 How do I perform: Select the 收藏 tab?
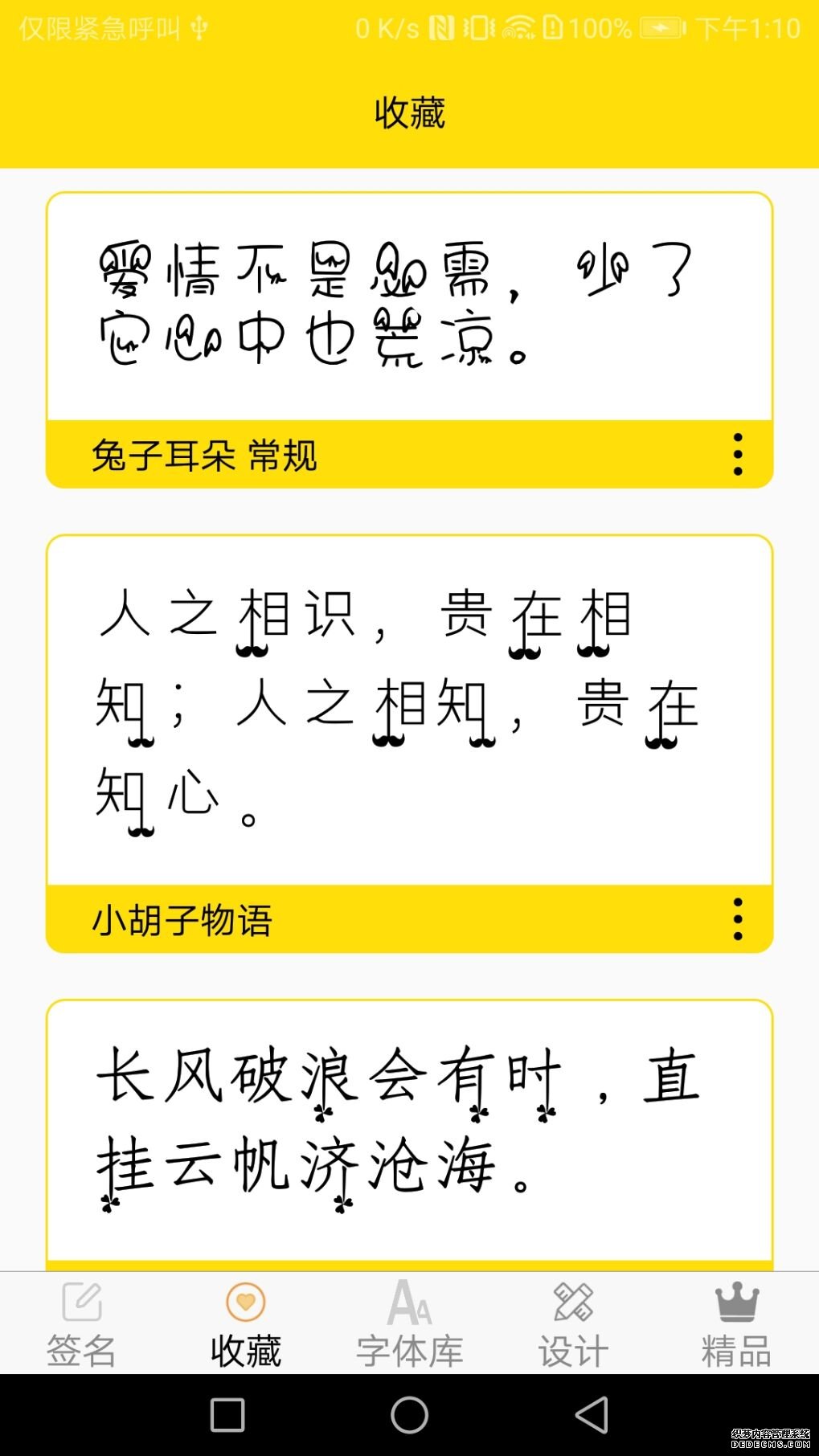(246, 1324)
